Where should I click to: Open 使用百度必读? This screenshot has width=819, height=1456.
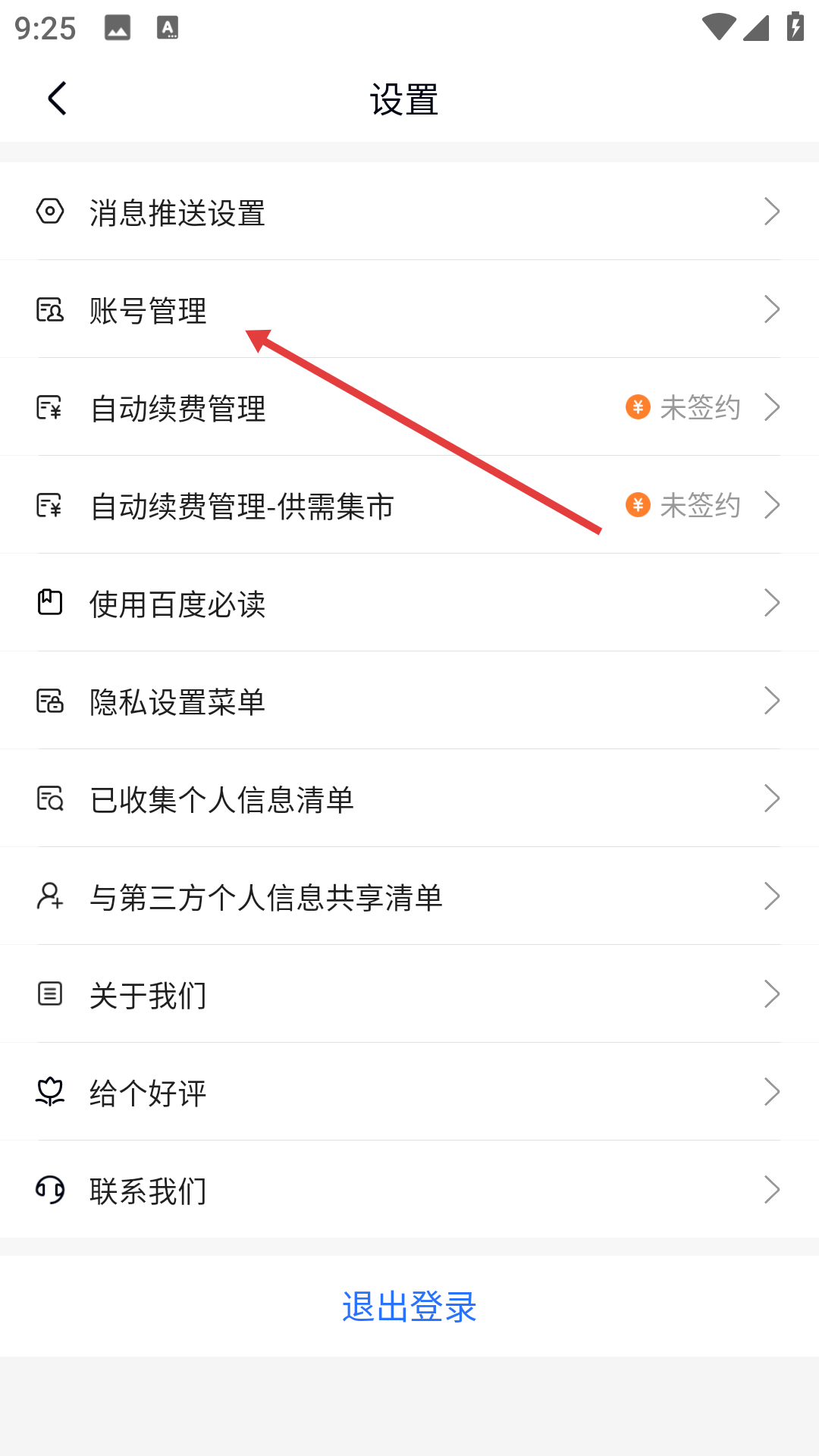click(x=409, y=604)
